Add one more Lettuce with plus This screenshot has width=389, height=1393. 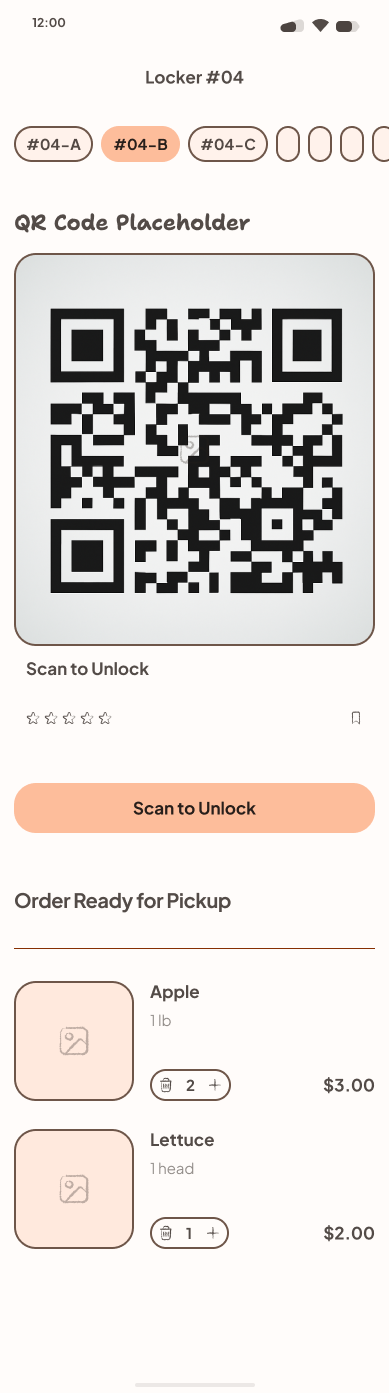click(212, 1233)
